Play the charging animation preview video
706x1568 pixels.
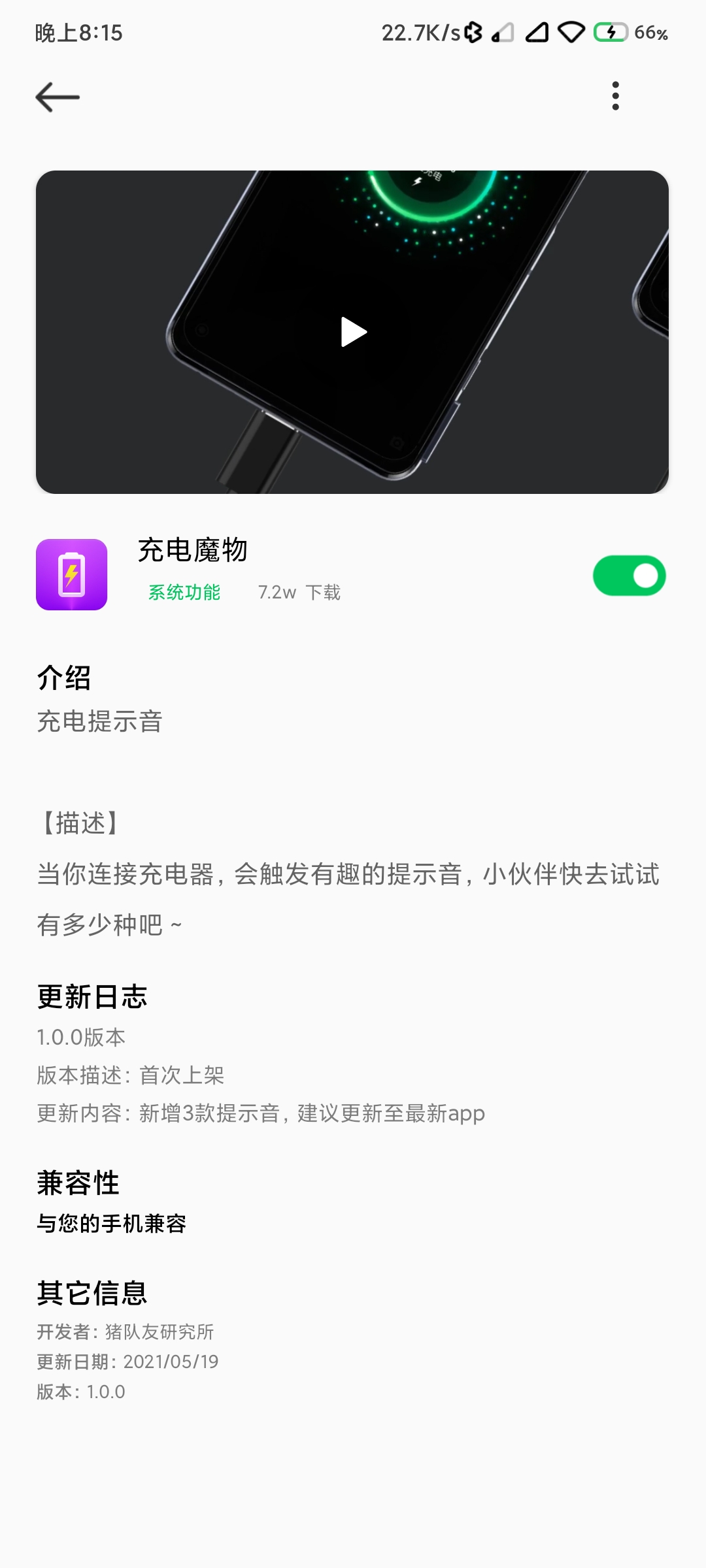point(353,332)
